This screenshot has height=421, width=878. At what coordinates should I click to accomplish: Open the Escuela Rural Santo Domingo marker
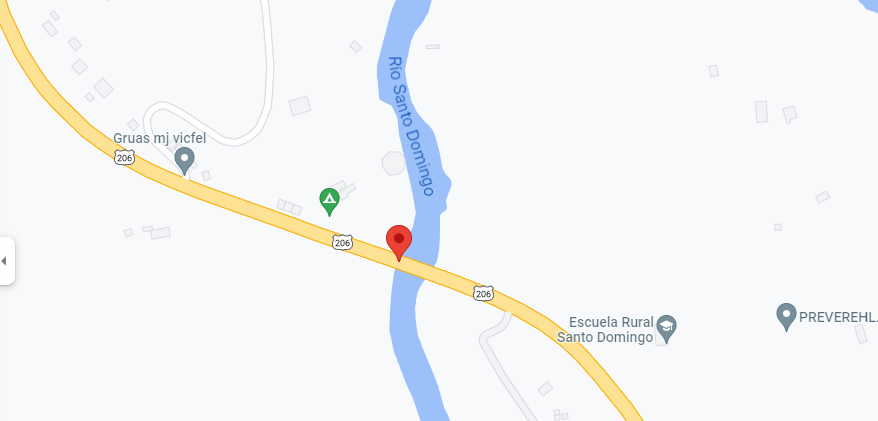666,326
